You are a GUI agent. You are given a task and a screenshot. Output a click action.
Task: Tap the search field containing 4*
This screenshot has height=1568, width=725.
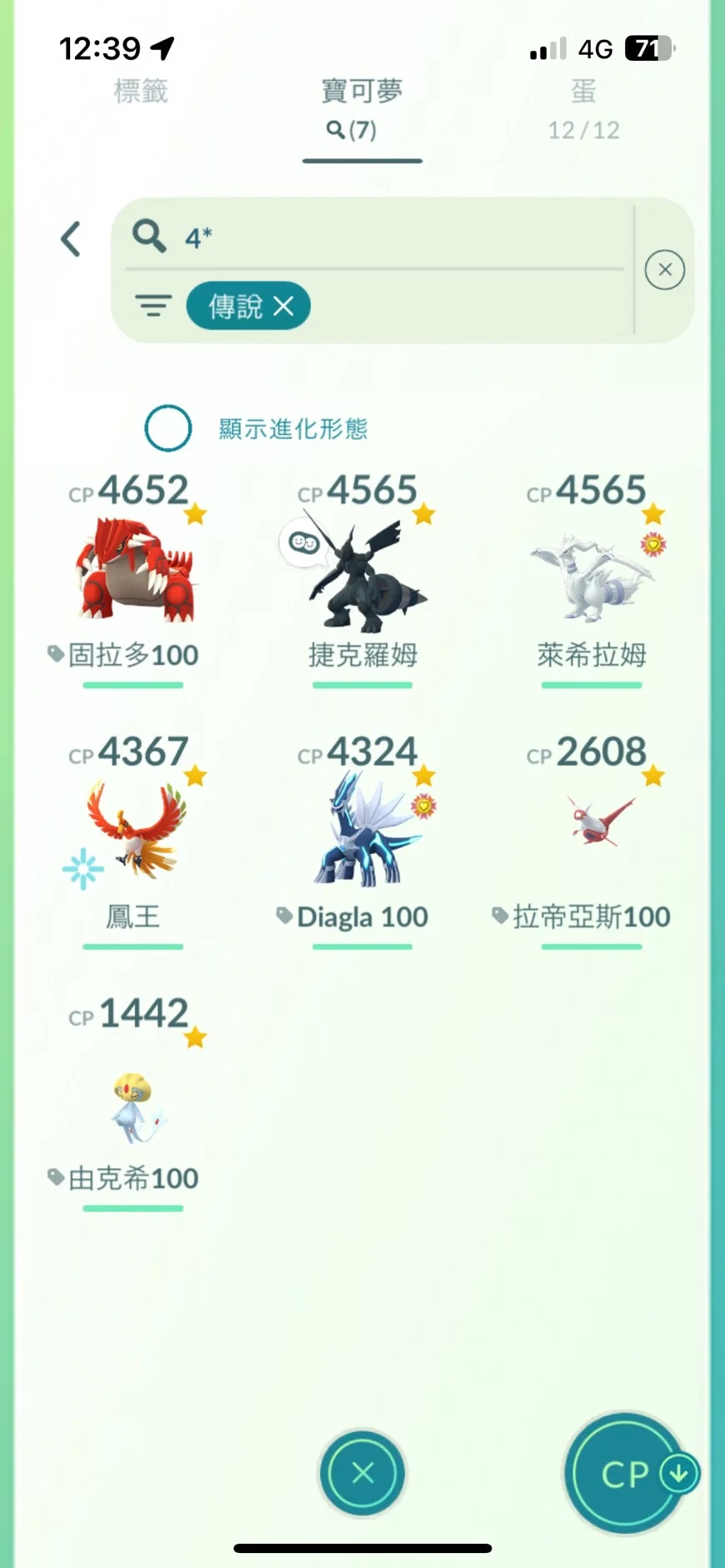point(375,238)
